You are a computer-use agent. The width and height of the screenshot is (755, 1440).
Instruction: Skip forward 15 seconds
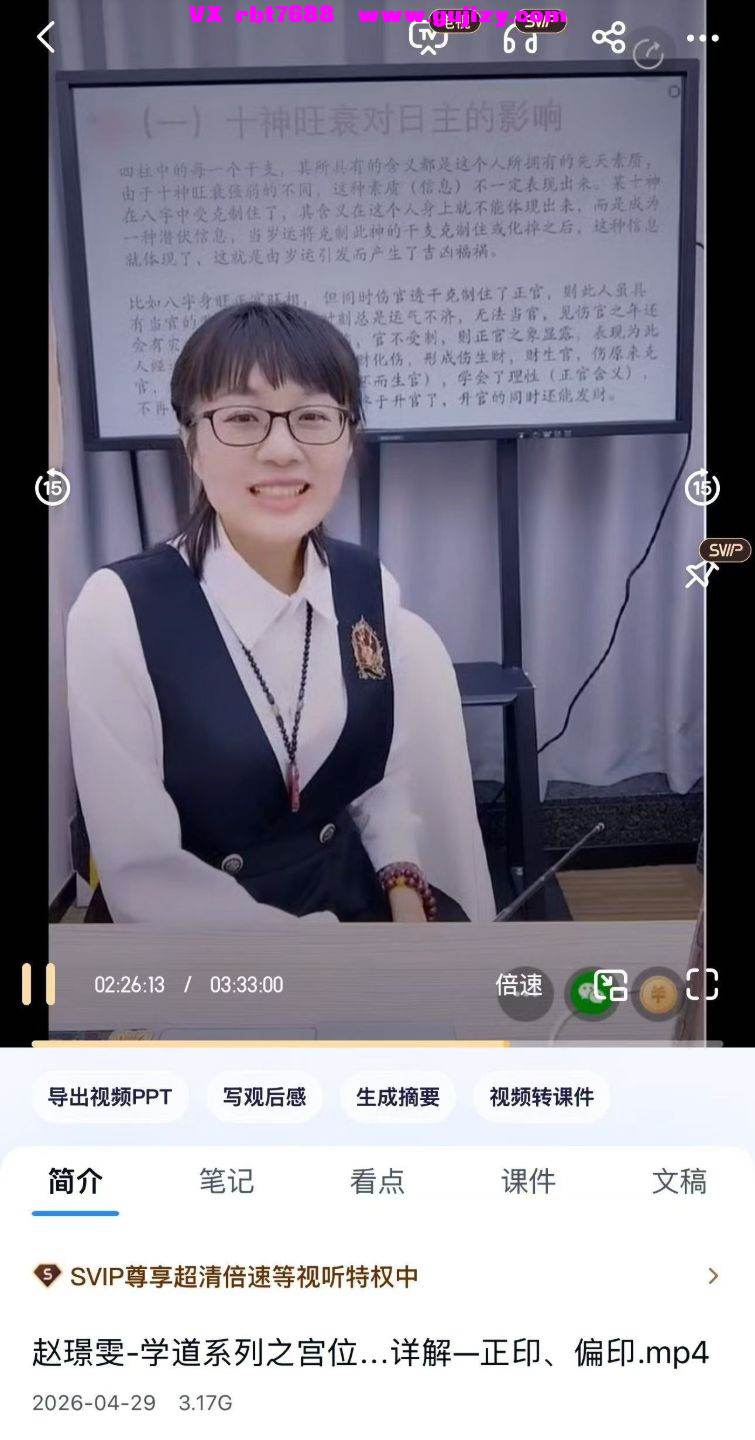(702, 487)
